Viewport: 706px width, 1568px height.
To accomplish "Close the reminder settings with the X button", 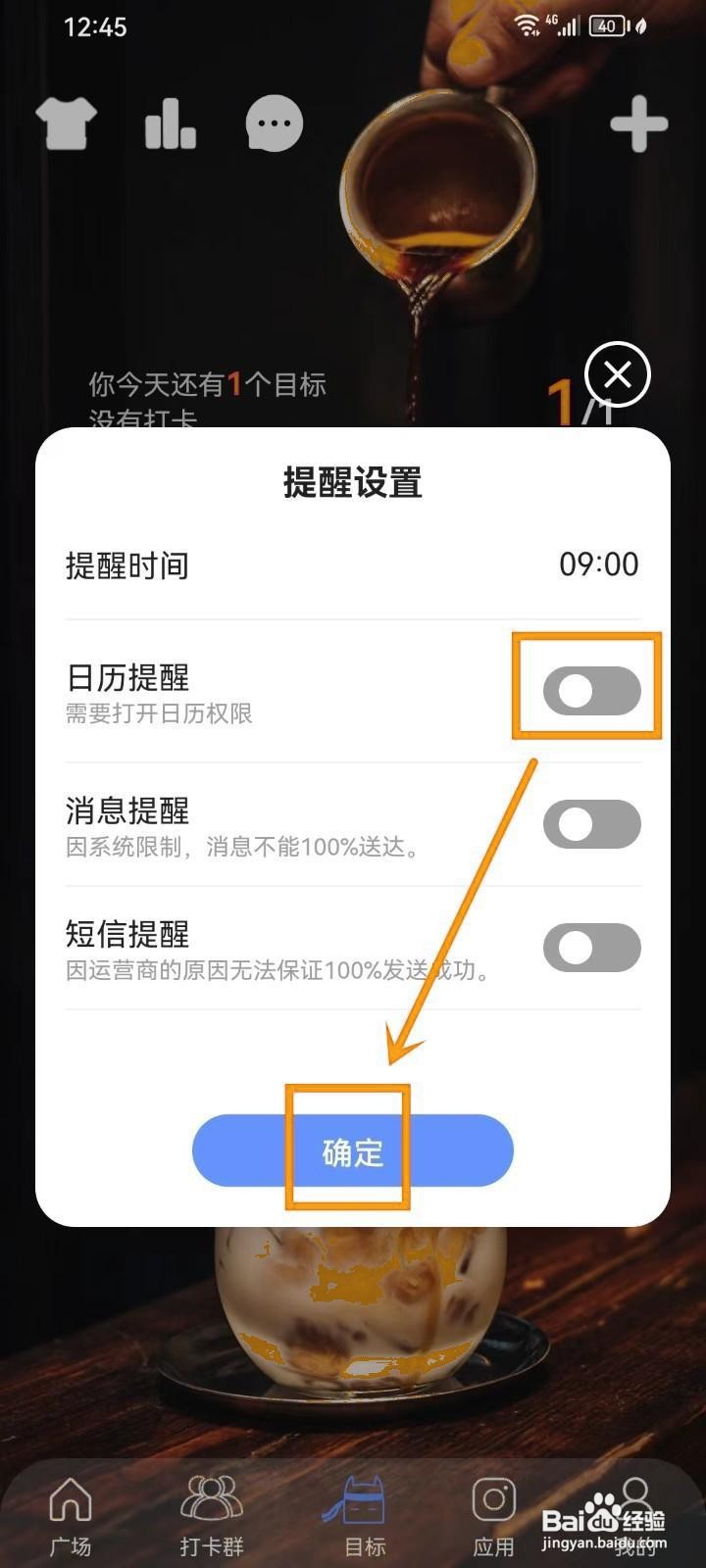I will (x=617, y=374).
